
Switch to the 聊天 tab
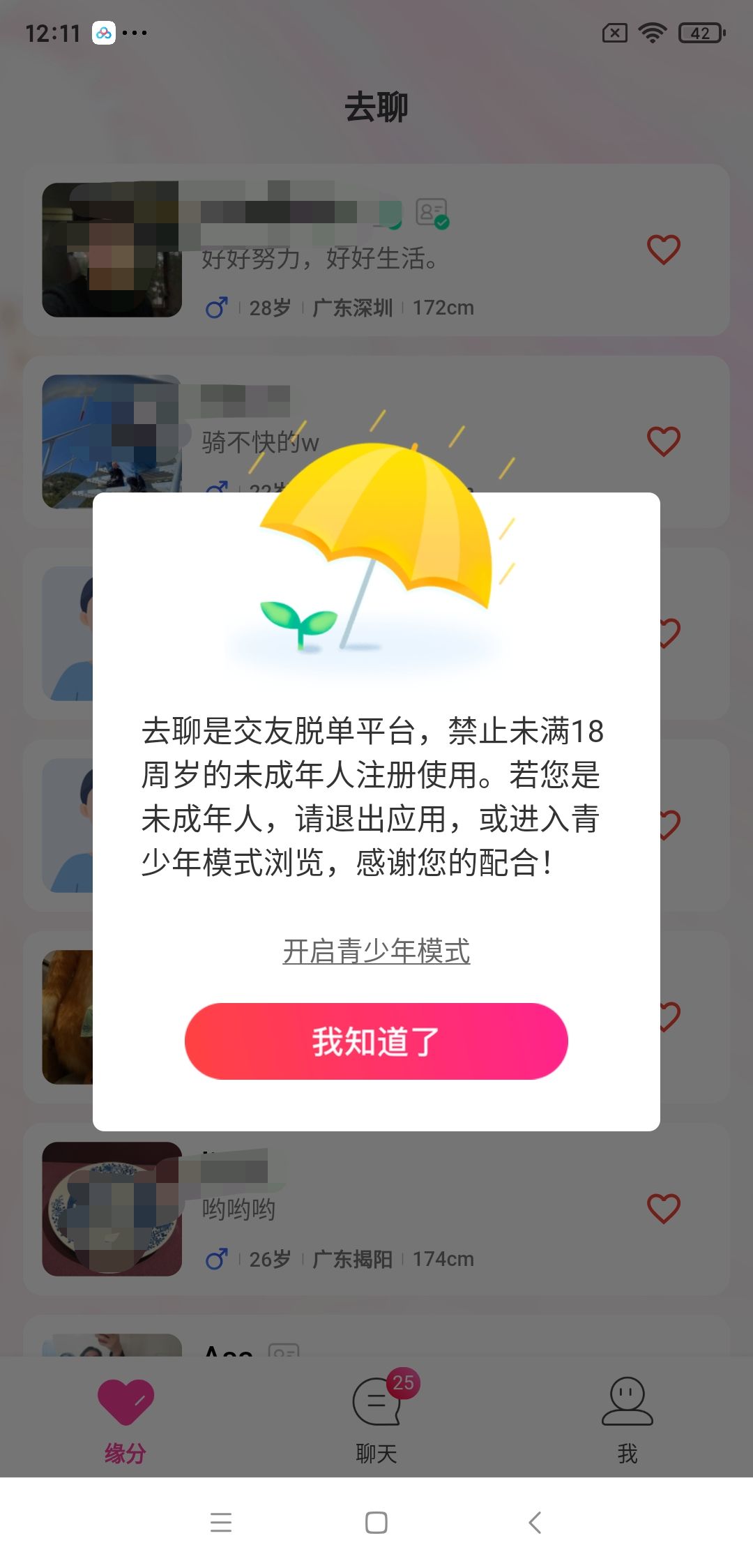click(376, 1417)
